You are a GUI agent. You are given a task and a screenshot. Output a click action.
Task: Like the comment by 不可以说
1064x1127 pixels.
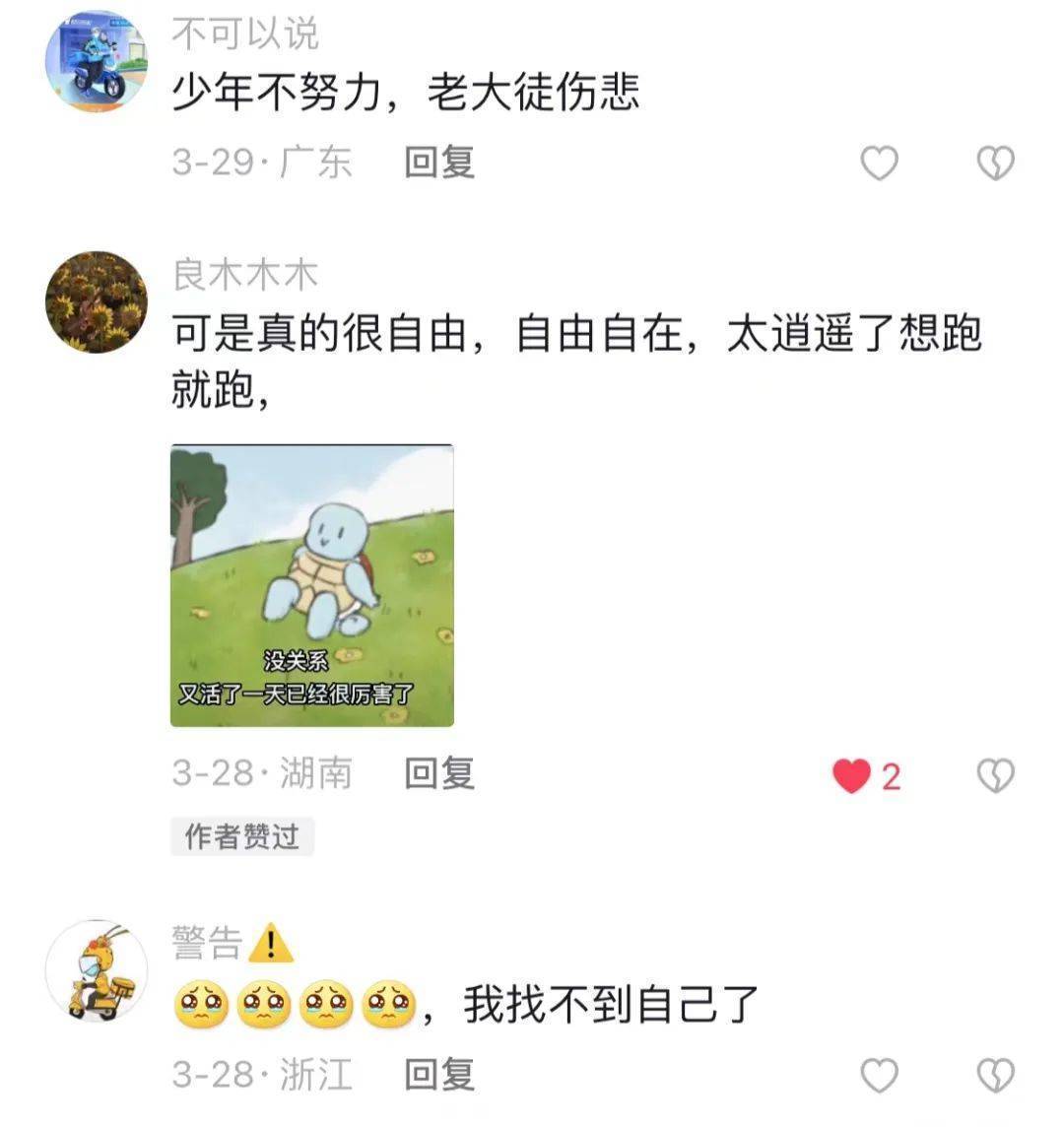point(879,163)
